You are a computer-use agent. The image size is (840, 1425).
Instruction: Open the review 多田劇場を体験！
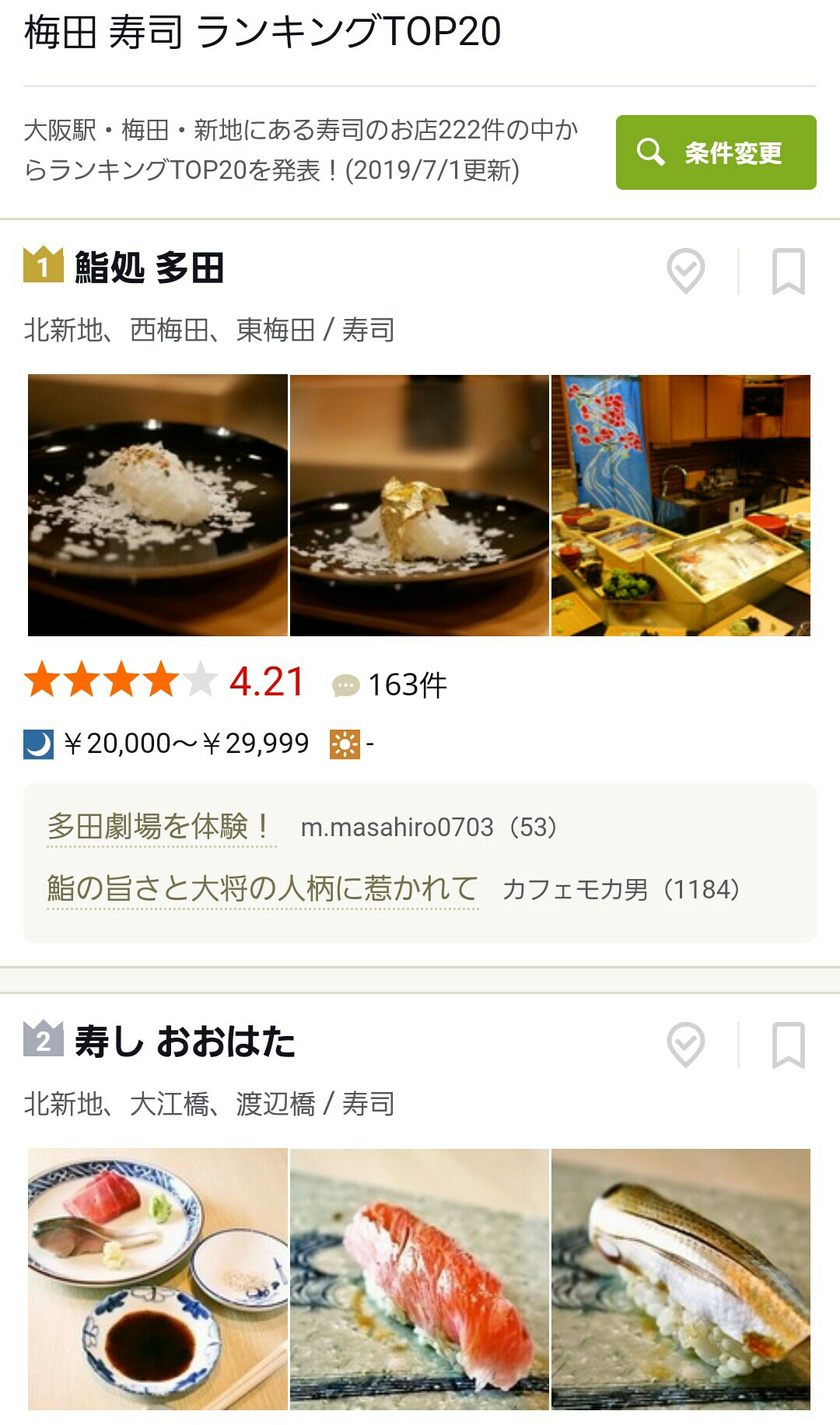click(x=161, y=827)
